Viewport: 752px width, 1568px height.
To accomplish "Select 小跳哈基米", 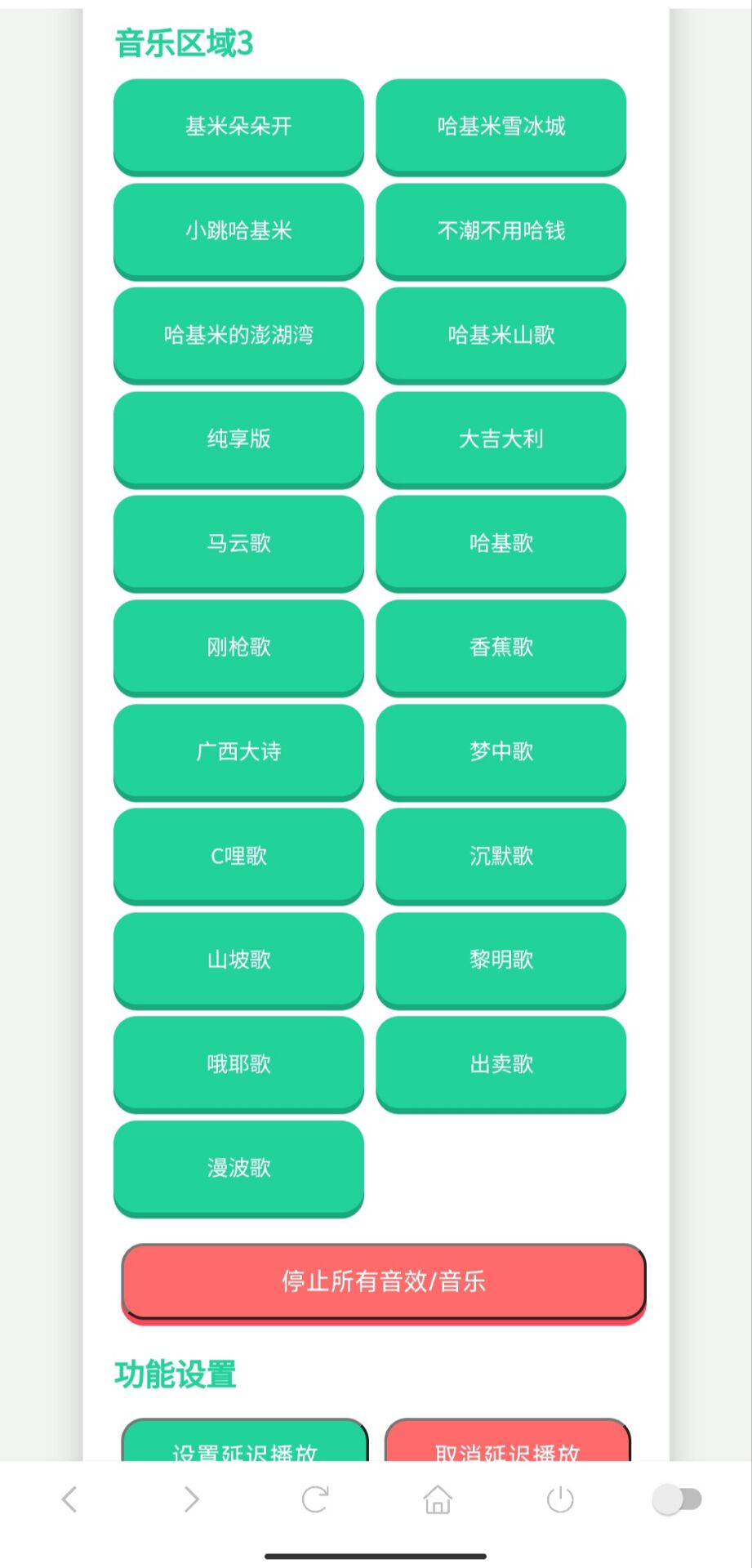I will (x=238, y=231).
